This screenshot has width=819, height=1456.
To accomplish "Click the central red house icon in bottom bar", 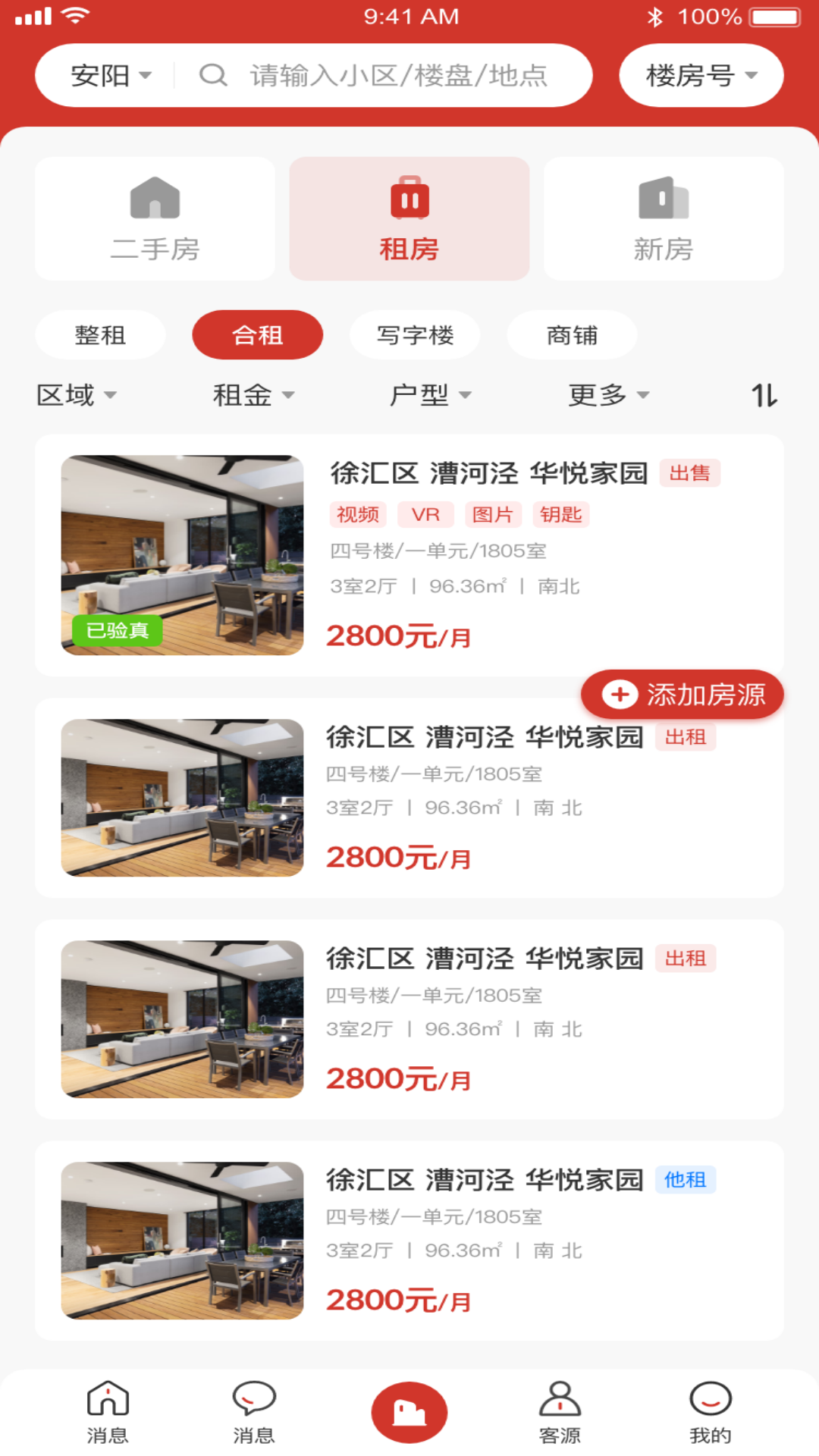I will click(x=409, y=1410).
